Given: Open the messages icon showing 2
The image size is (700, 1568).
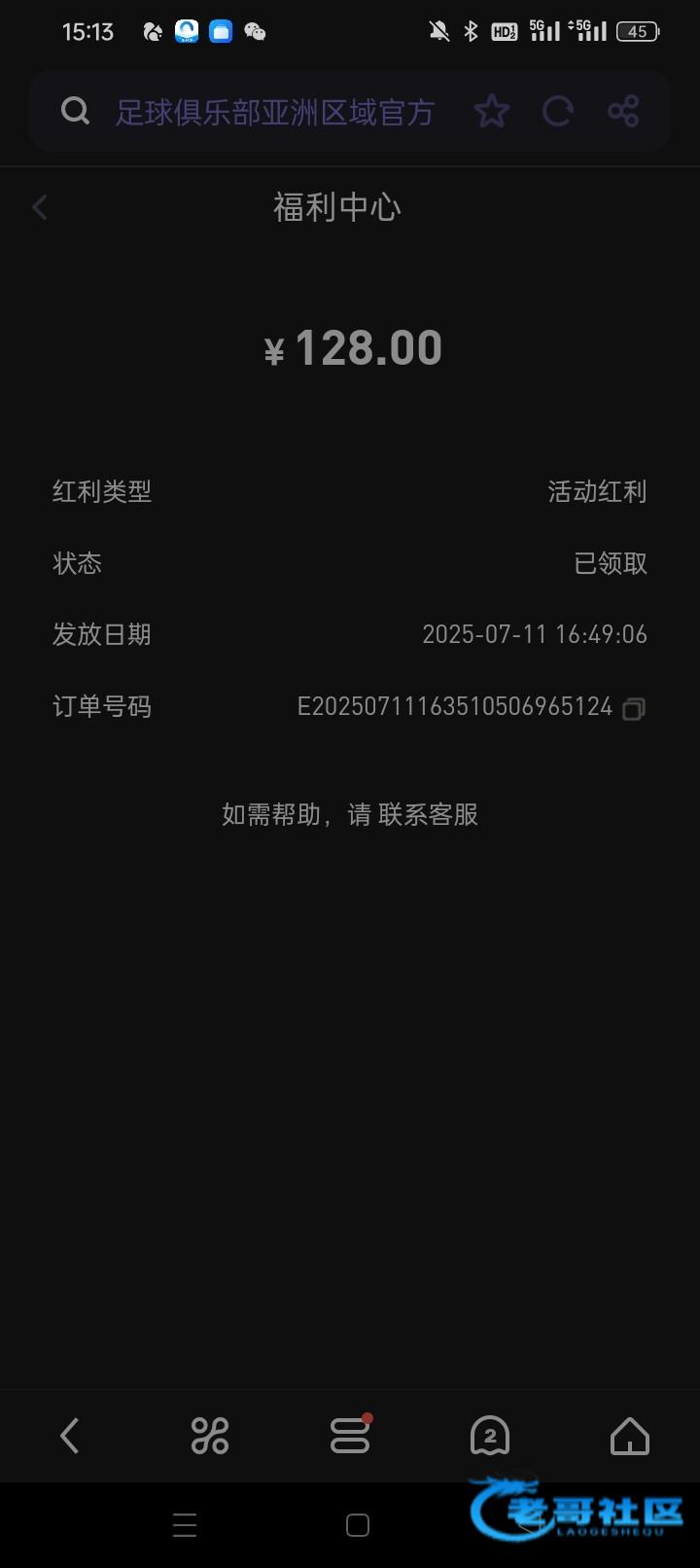Looking at the screenshot, I should [x=490, y=1436].
